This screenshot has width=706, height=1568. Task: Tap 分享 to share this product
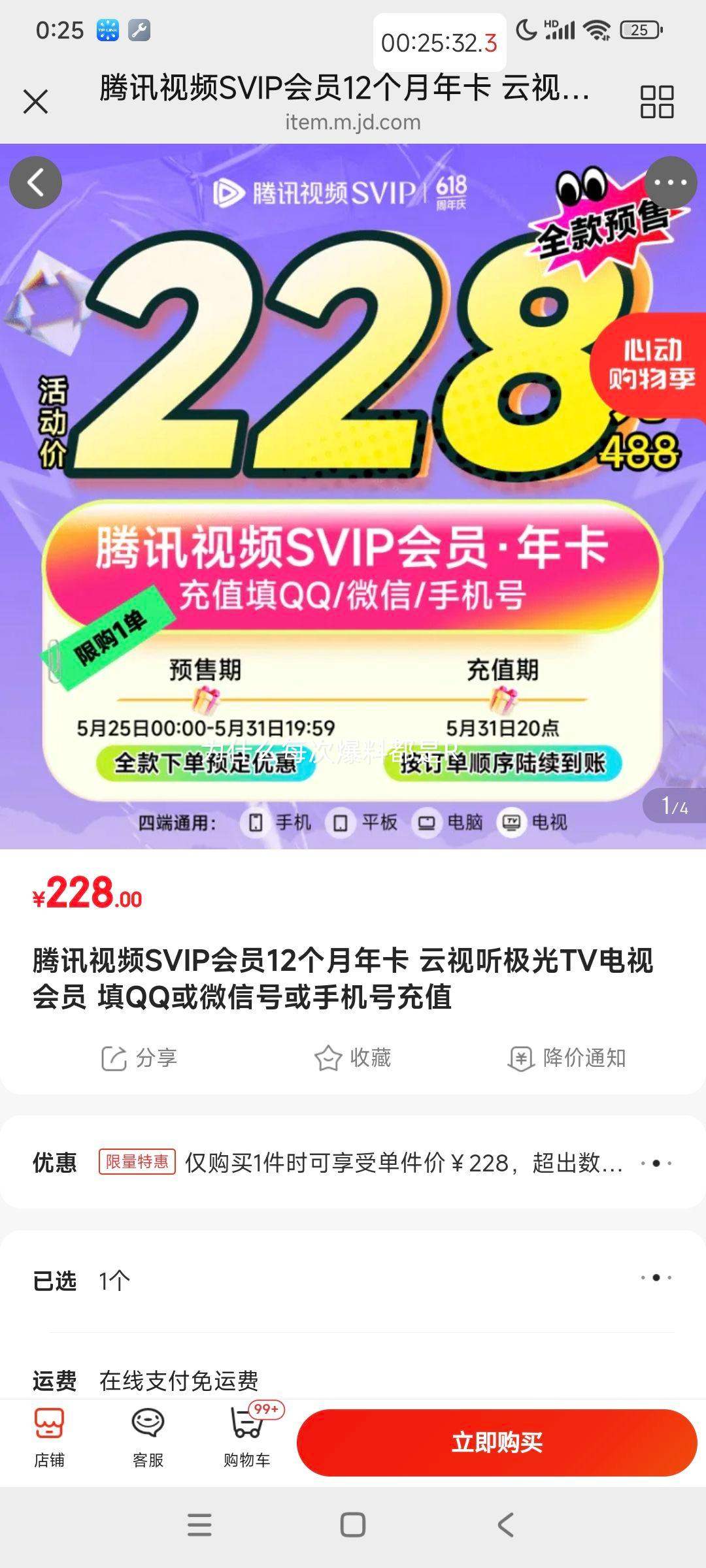point(139,1058)
